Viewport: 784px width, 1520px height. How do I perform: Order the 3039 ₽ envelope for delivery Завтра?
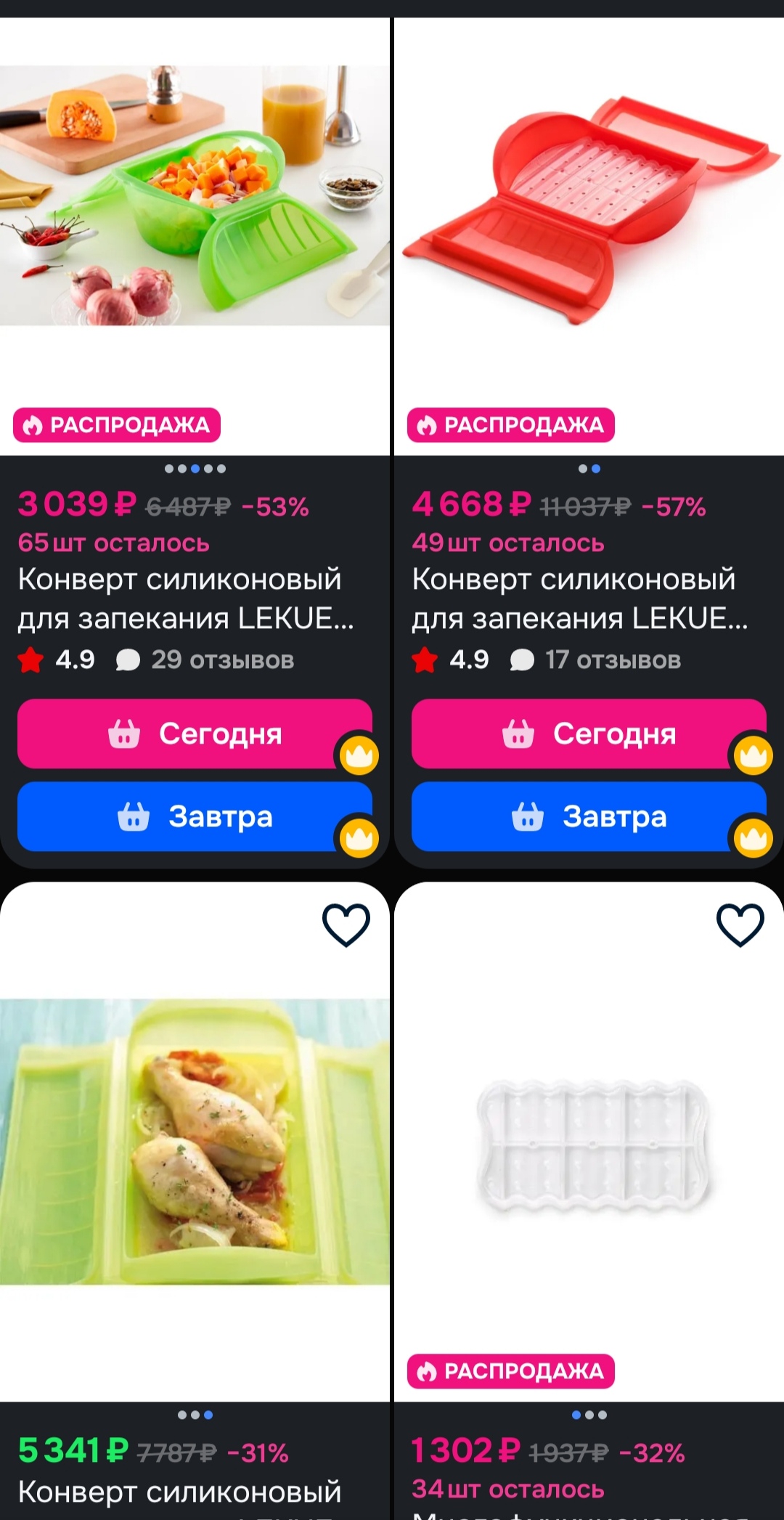click(x=195, y=816)
